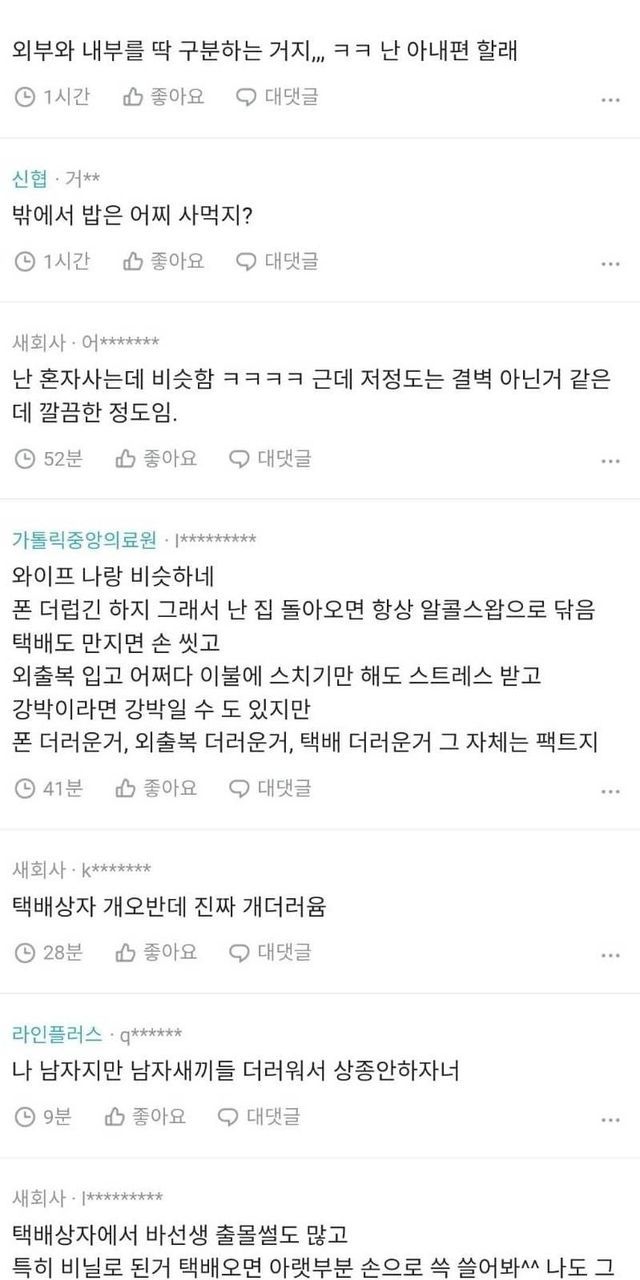
Task: Reply to the top 아내편 comment
Action: point(277,97)
